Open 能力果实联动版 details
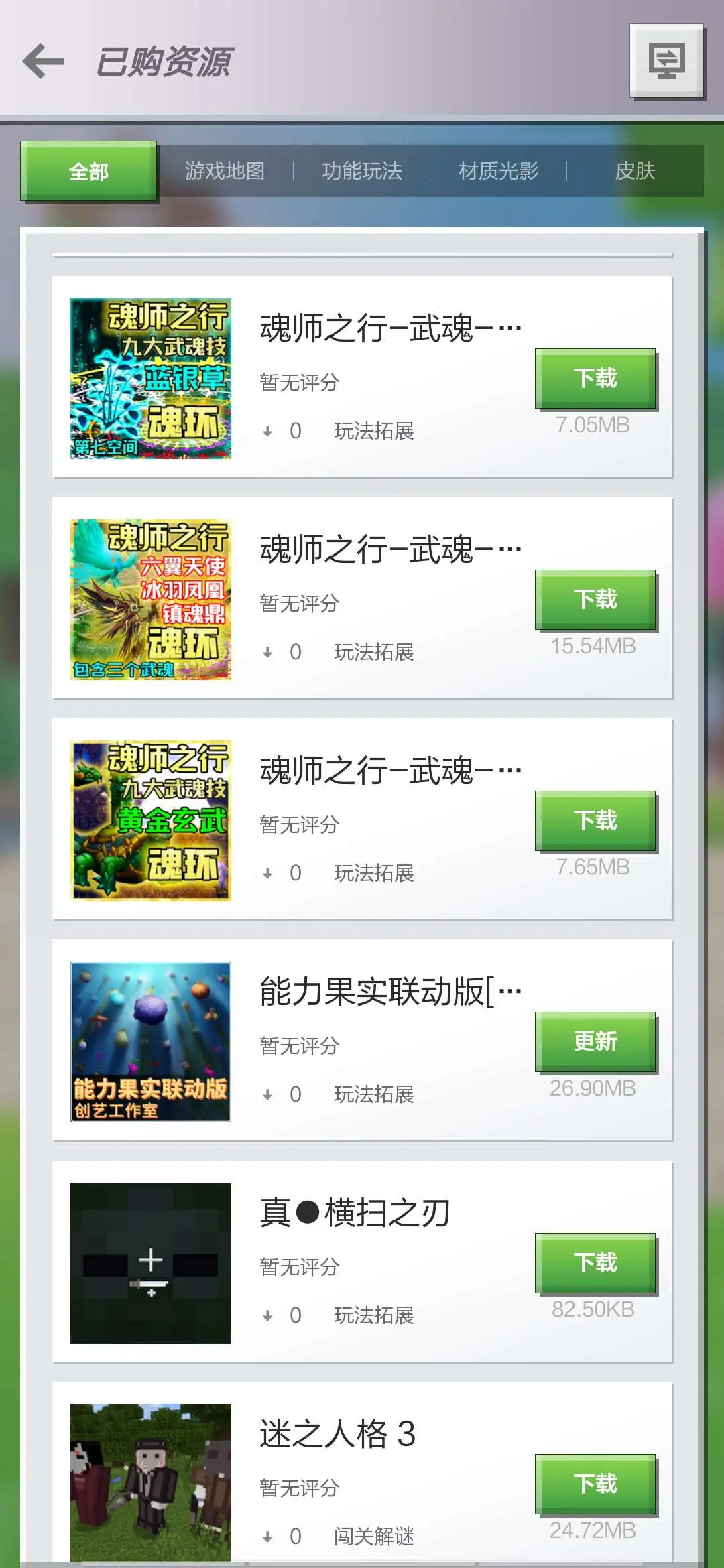The image size is (724, 1568). pyautogui.click(x=363, y=1041)
